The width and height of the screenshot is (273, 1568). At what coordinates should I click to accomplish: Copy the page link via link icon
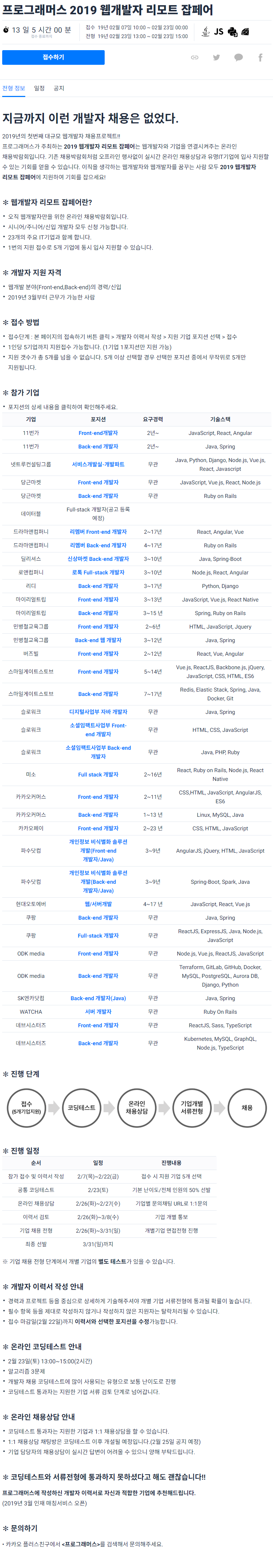(195, 57)
